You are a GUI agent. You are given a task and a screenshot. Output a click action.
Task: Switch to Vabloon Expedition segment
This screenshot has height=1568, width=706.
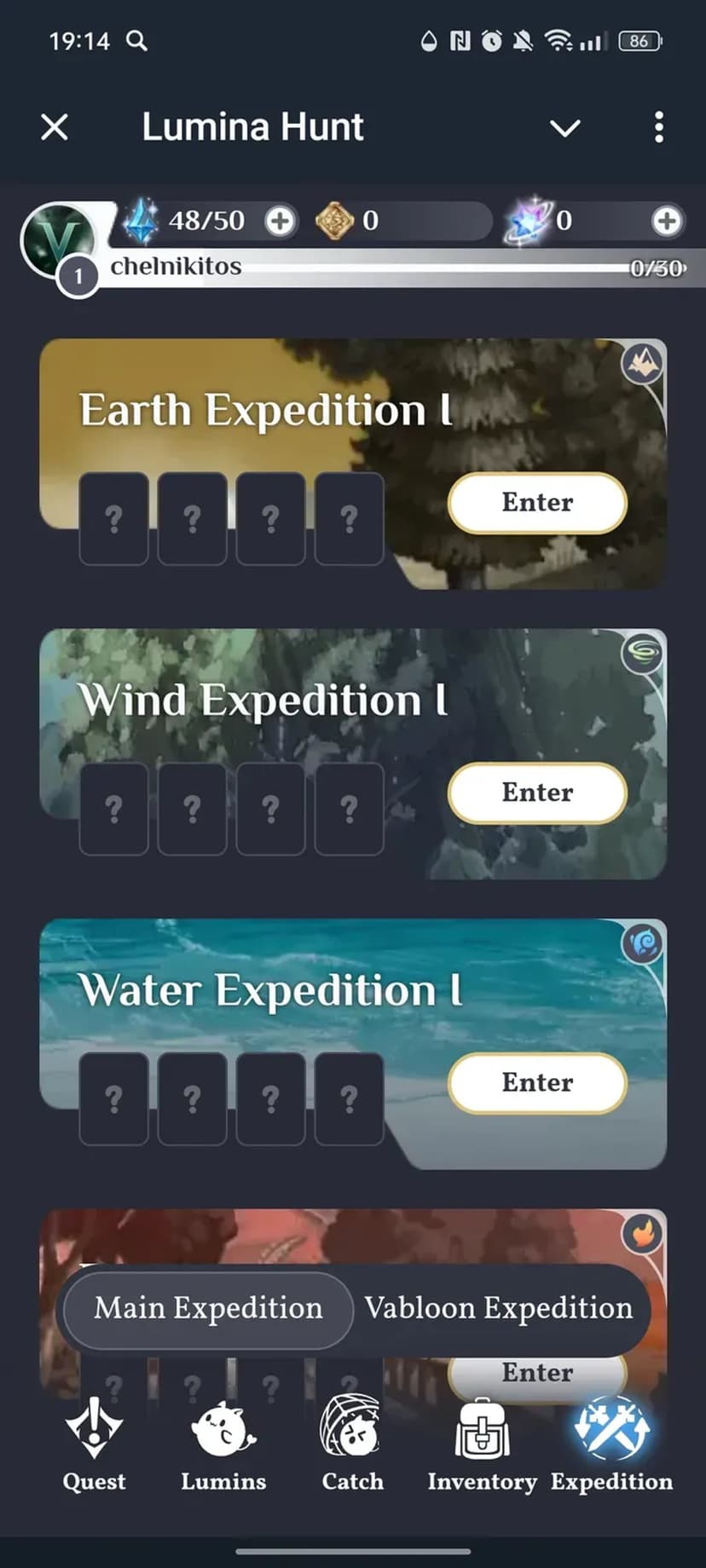pos(499,1309)
